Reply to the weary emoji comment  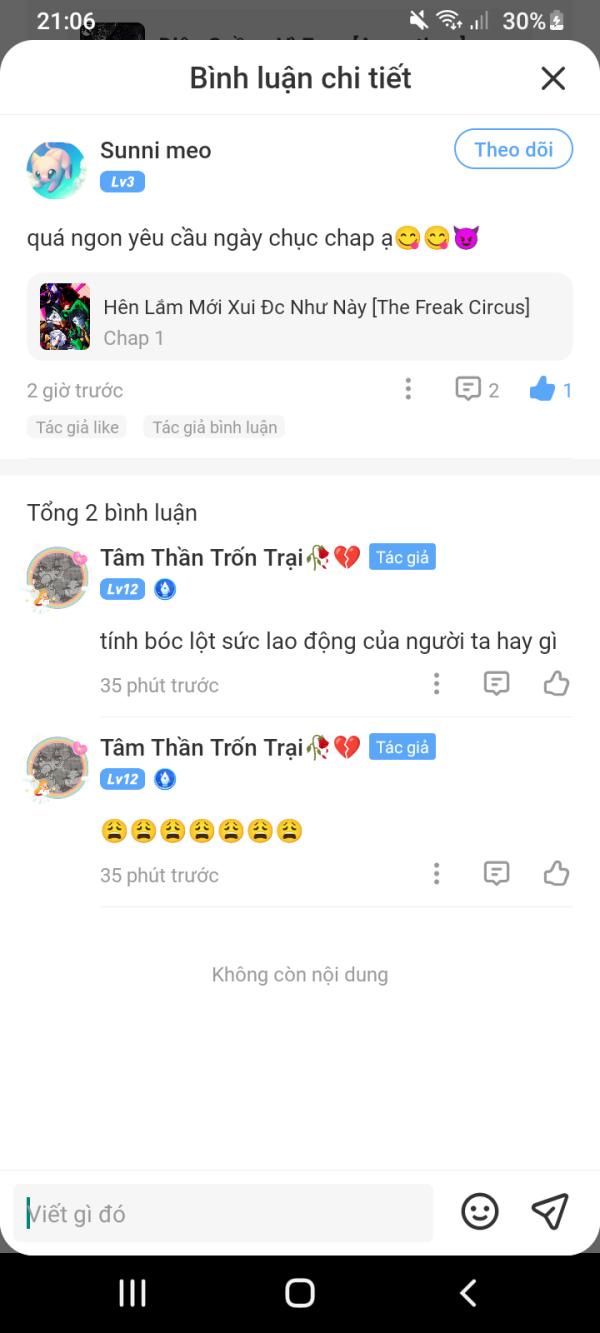click(496, 874)
